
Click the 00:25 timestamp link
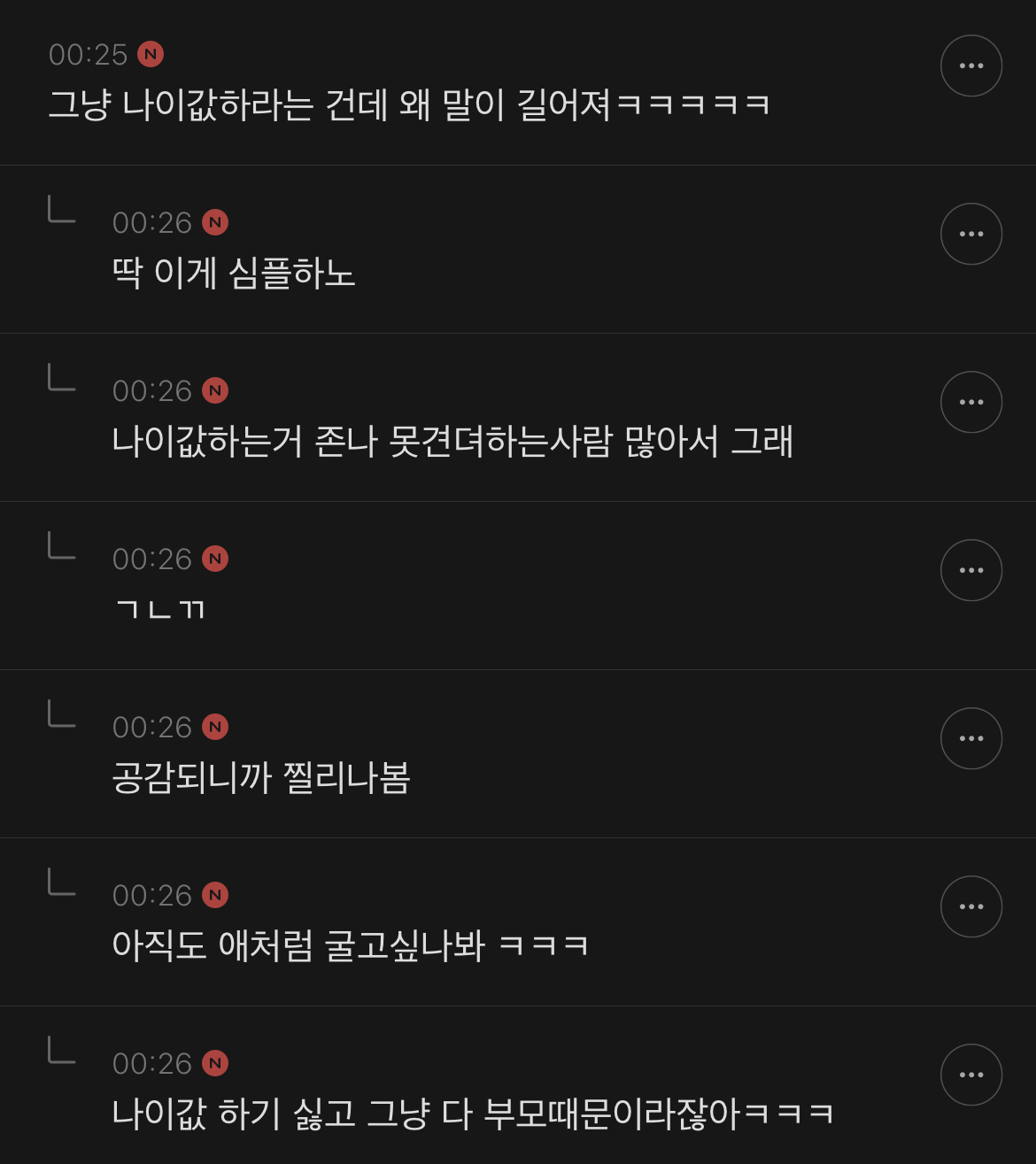click(87, 53)
